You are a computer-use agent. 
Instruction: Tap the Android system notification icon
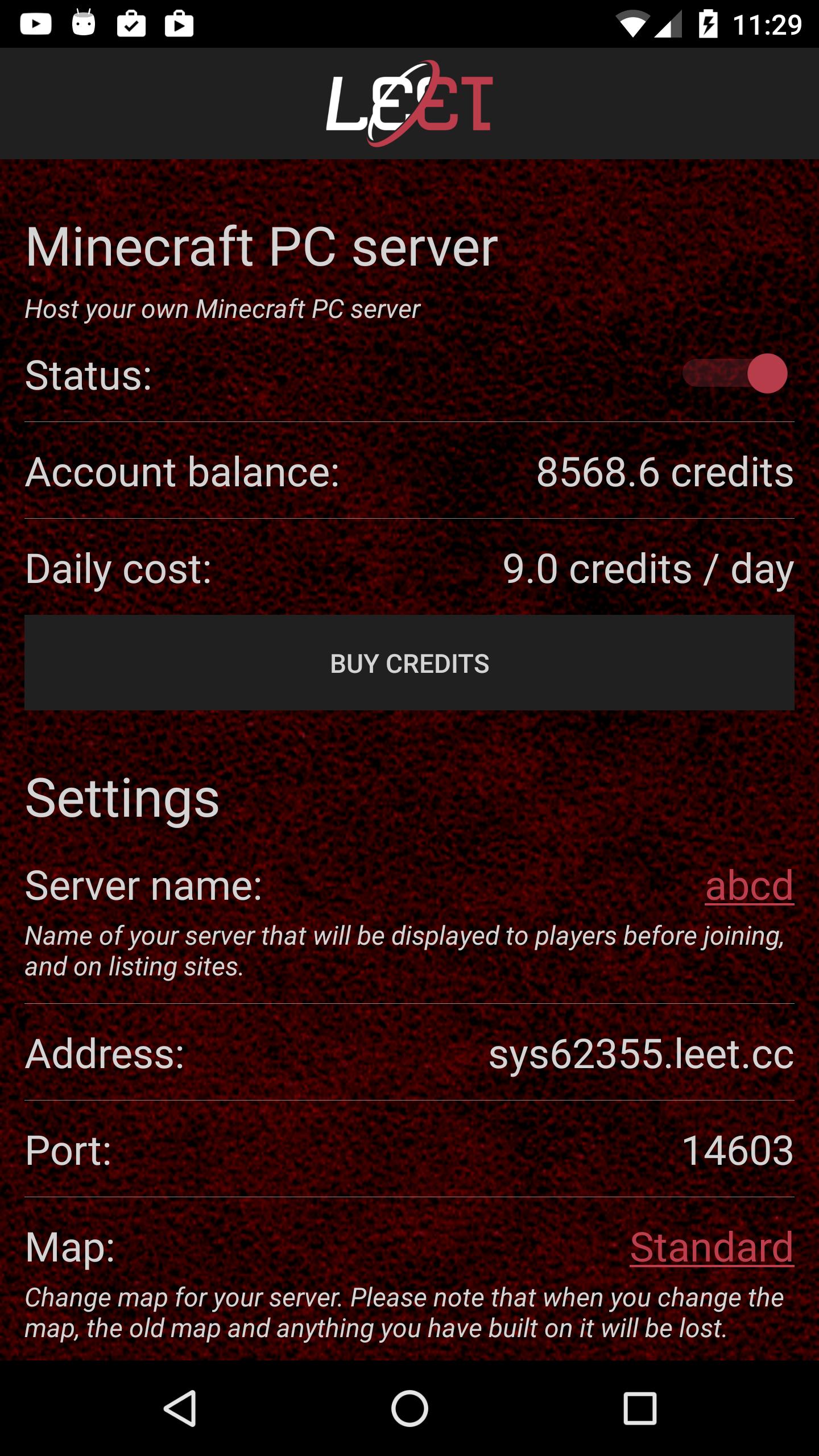[x=84, y=24]
